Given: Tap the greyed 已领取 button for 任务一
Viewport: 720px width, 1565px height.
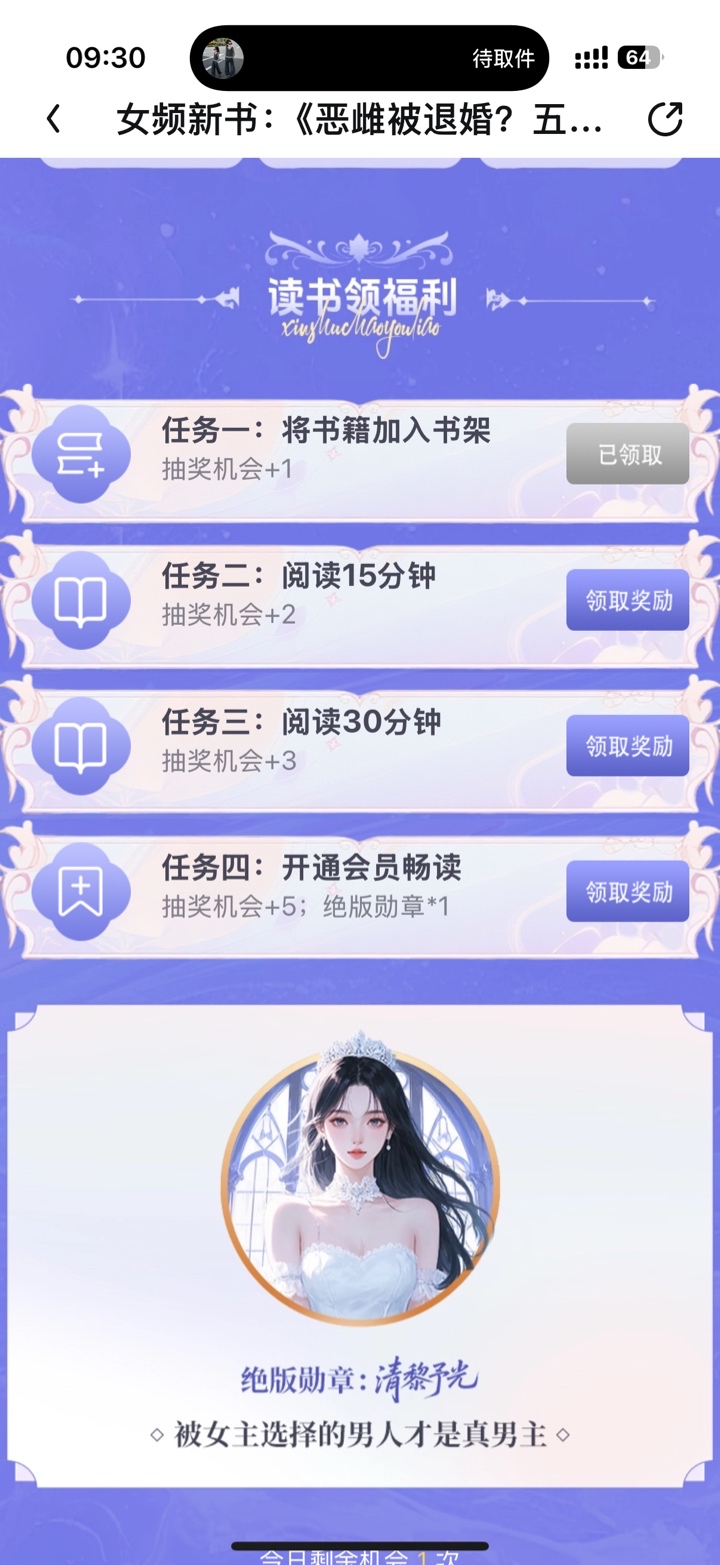Looking at the screenshot, I should tap(627, 454).
